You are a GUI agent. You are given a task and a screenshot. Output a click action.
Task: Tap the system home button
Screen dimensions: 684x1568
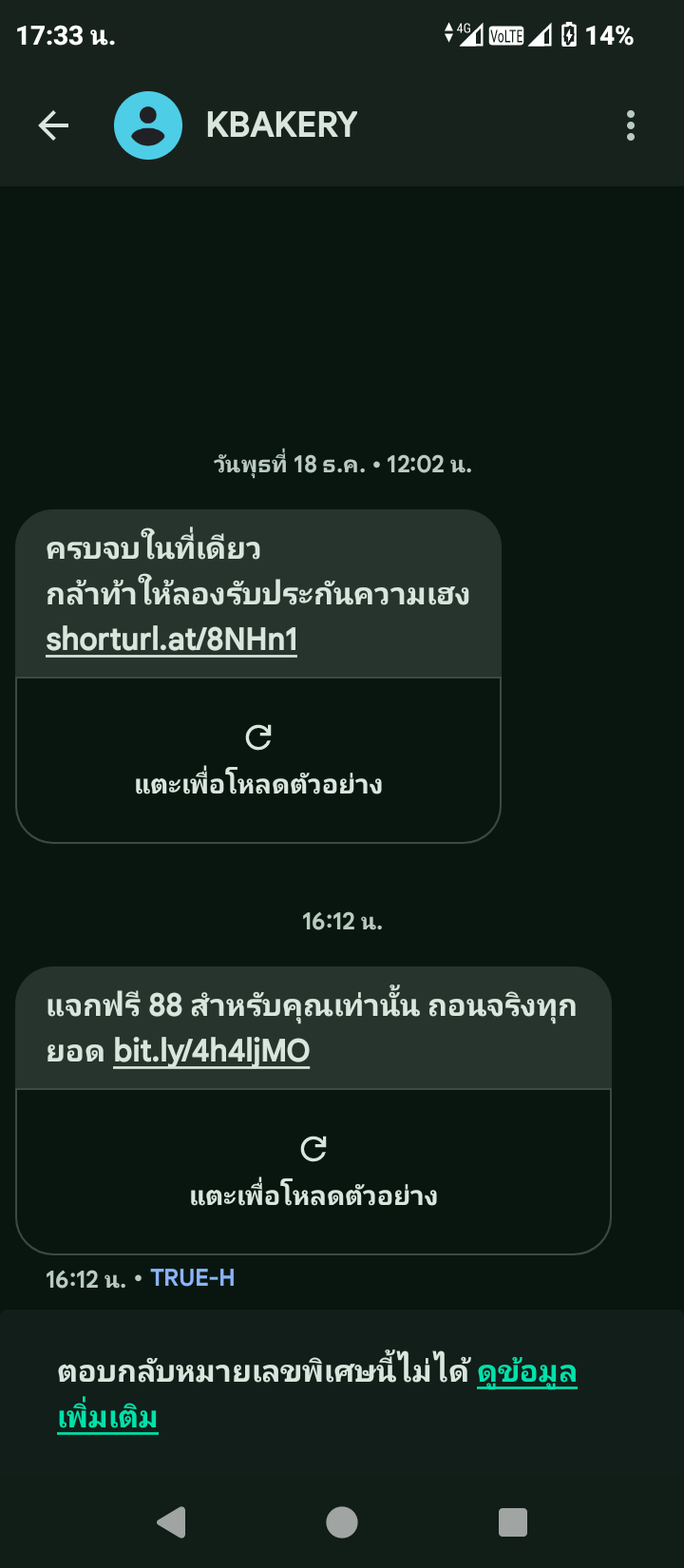[x=342, y=1522]
